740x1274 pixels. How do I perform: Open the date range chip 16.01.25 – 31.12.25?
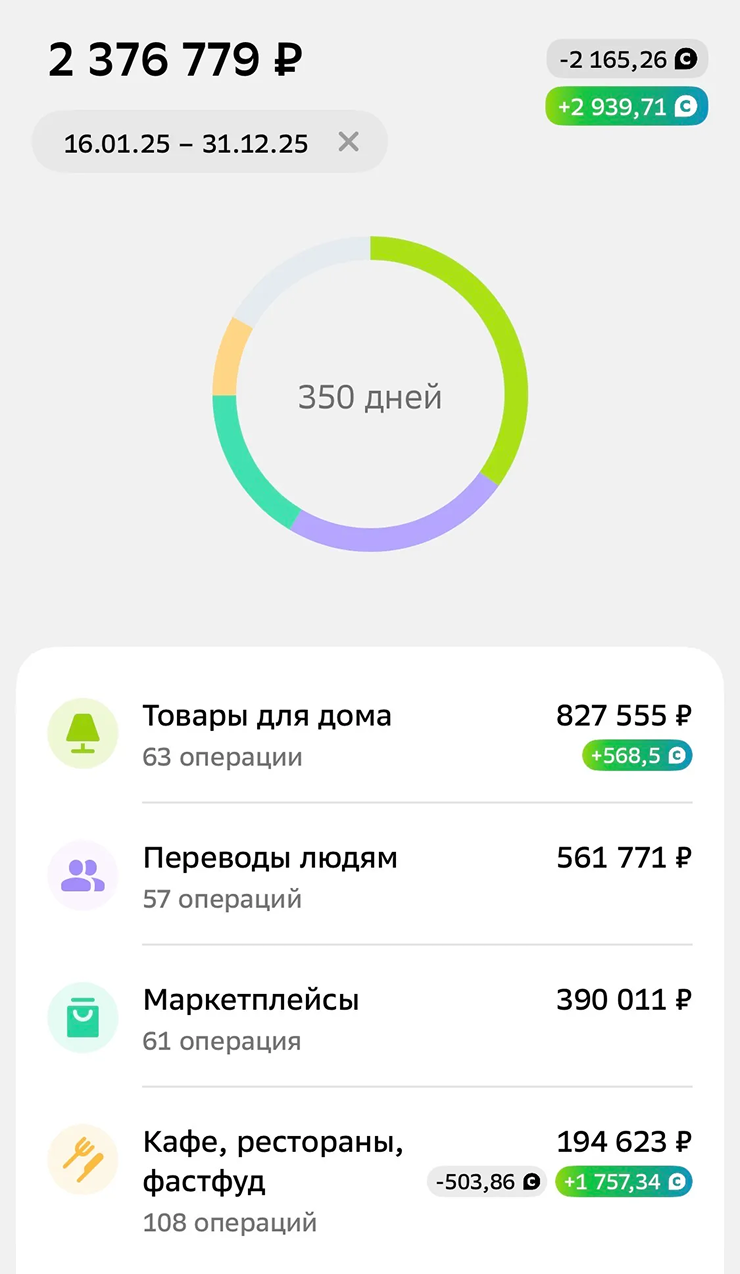point(186,143)
